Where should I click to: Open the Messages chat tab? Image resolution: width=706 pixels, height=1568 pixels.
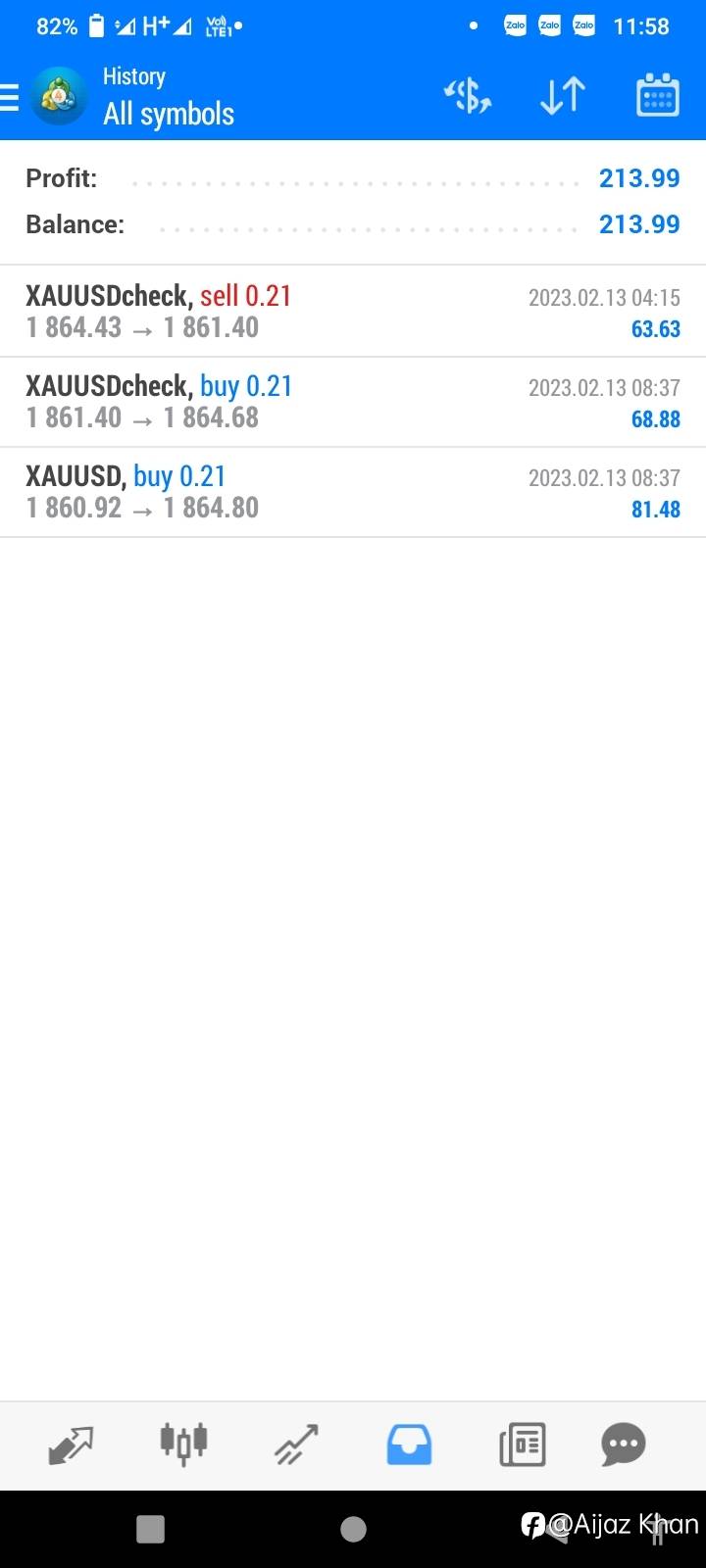(624, 1445)
